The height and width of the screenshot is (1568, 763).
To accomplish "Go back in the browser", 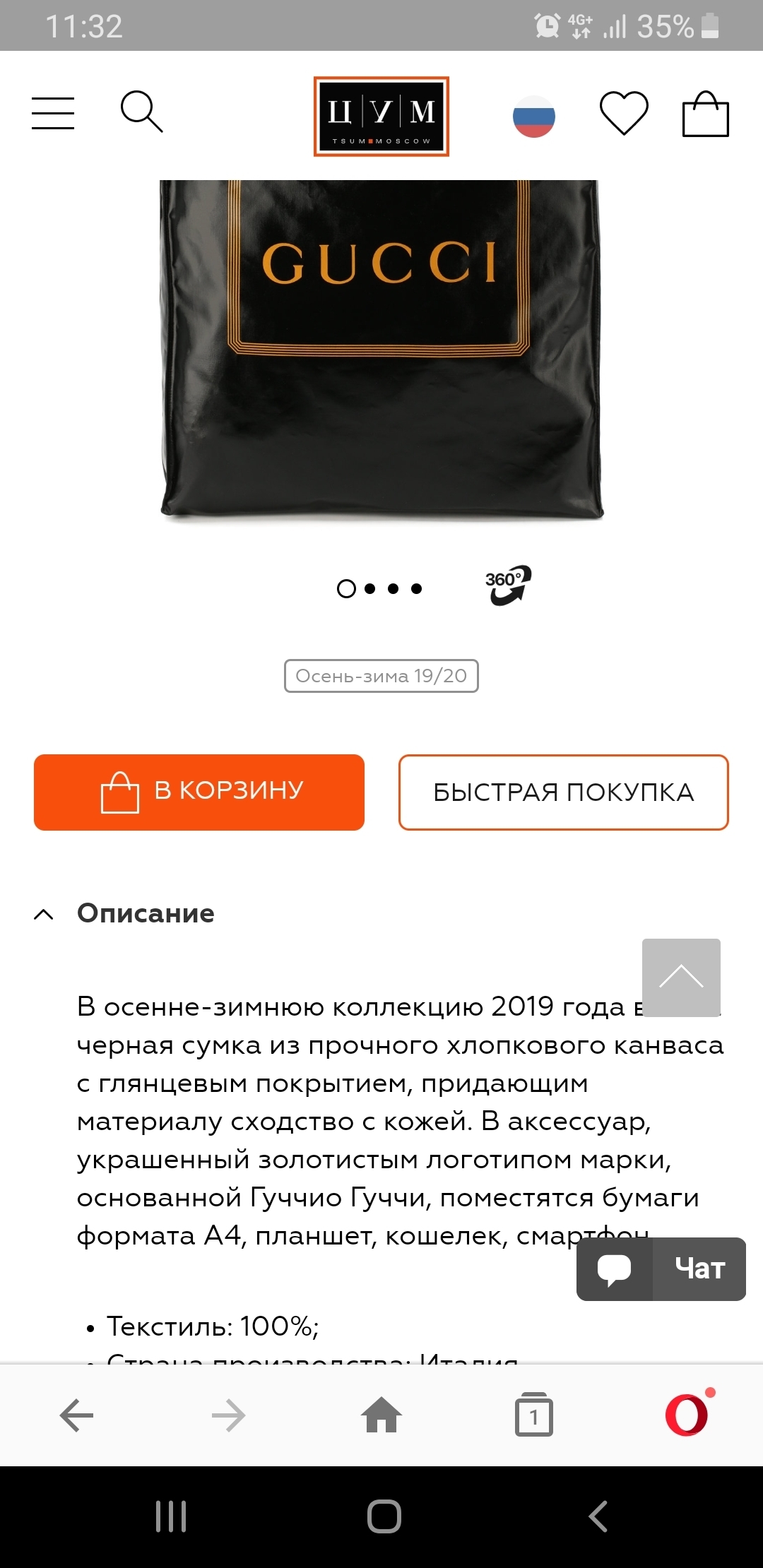I will pyautogui.click(x=76, y=1415).
